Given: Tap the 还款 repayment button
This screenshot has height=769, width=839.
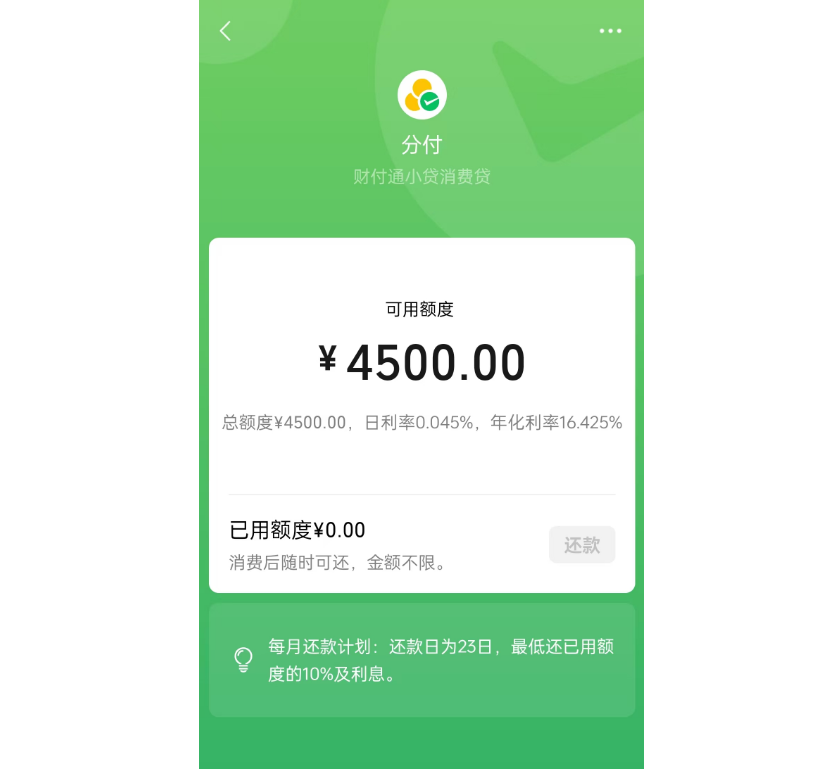Looking at the screenshot, I should point(582,545).
